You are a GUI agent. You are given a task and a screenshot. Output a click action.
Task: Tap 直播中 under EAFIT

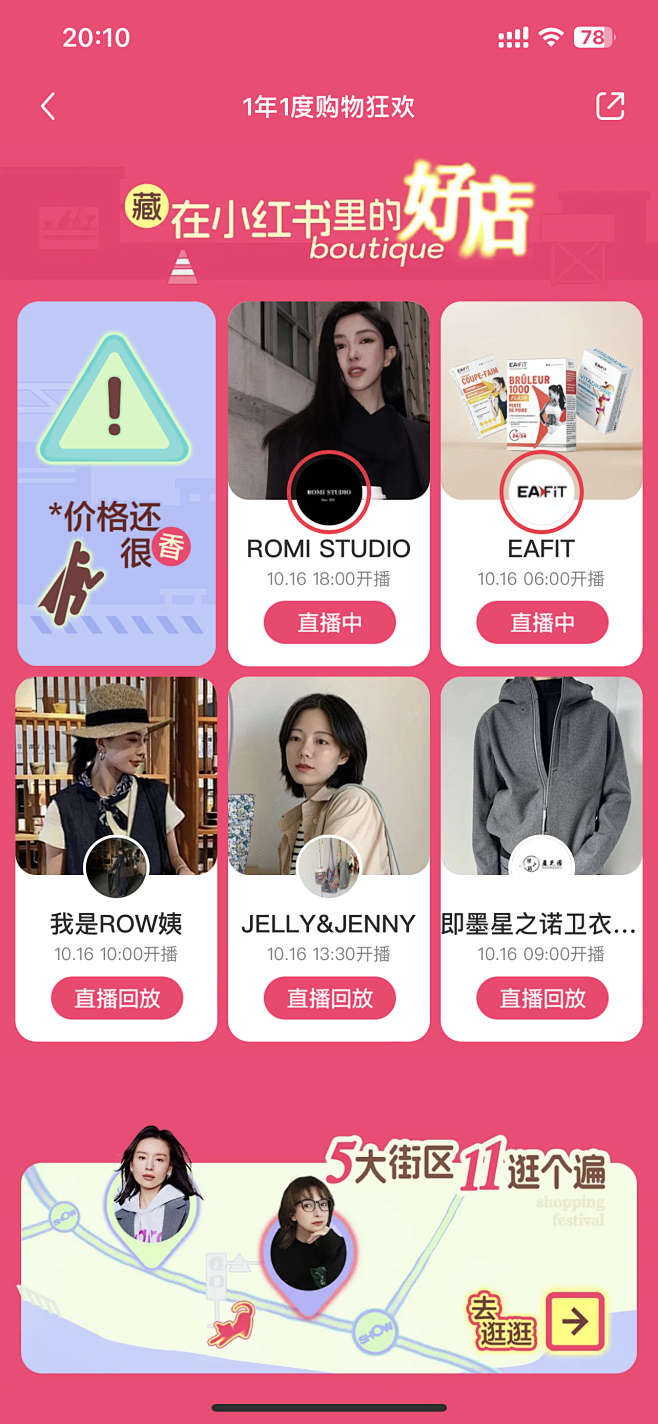pos(541,623)
